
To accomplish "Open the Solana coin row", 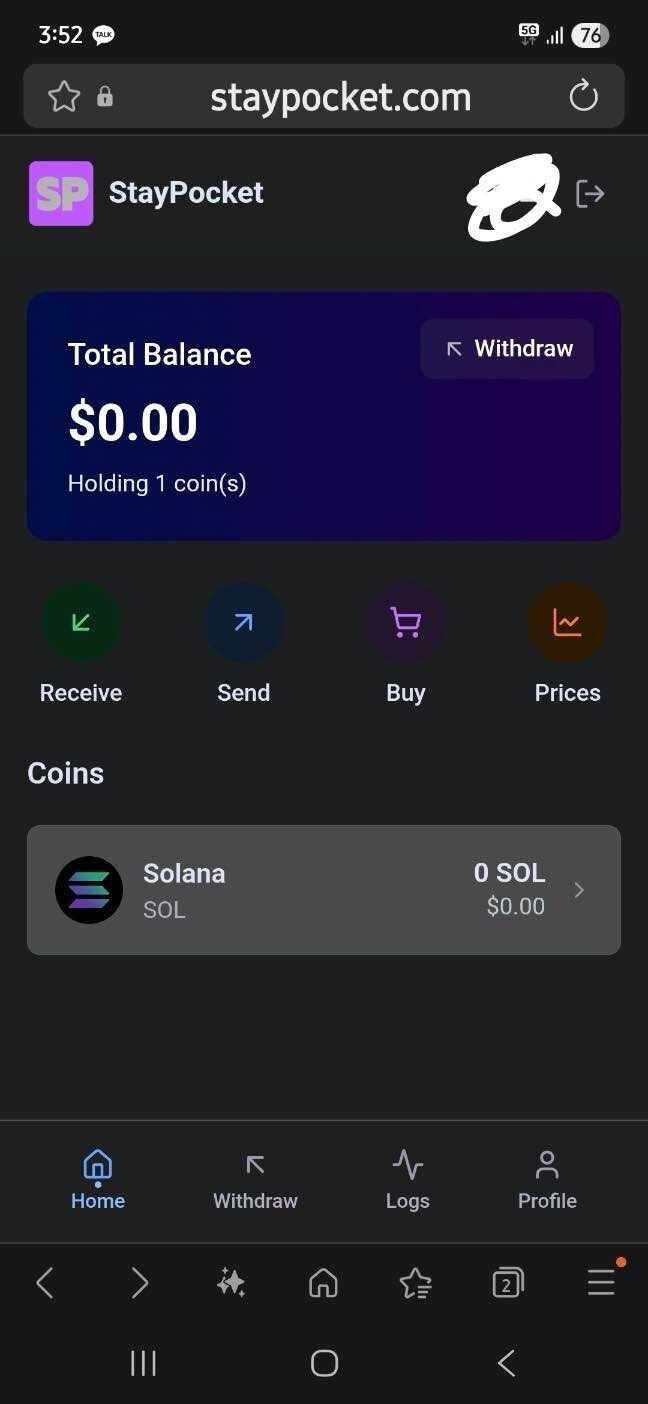I will click(324, 890).
